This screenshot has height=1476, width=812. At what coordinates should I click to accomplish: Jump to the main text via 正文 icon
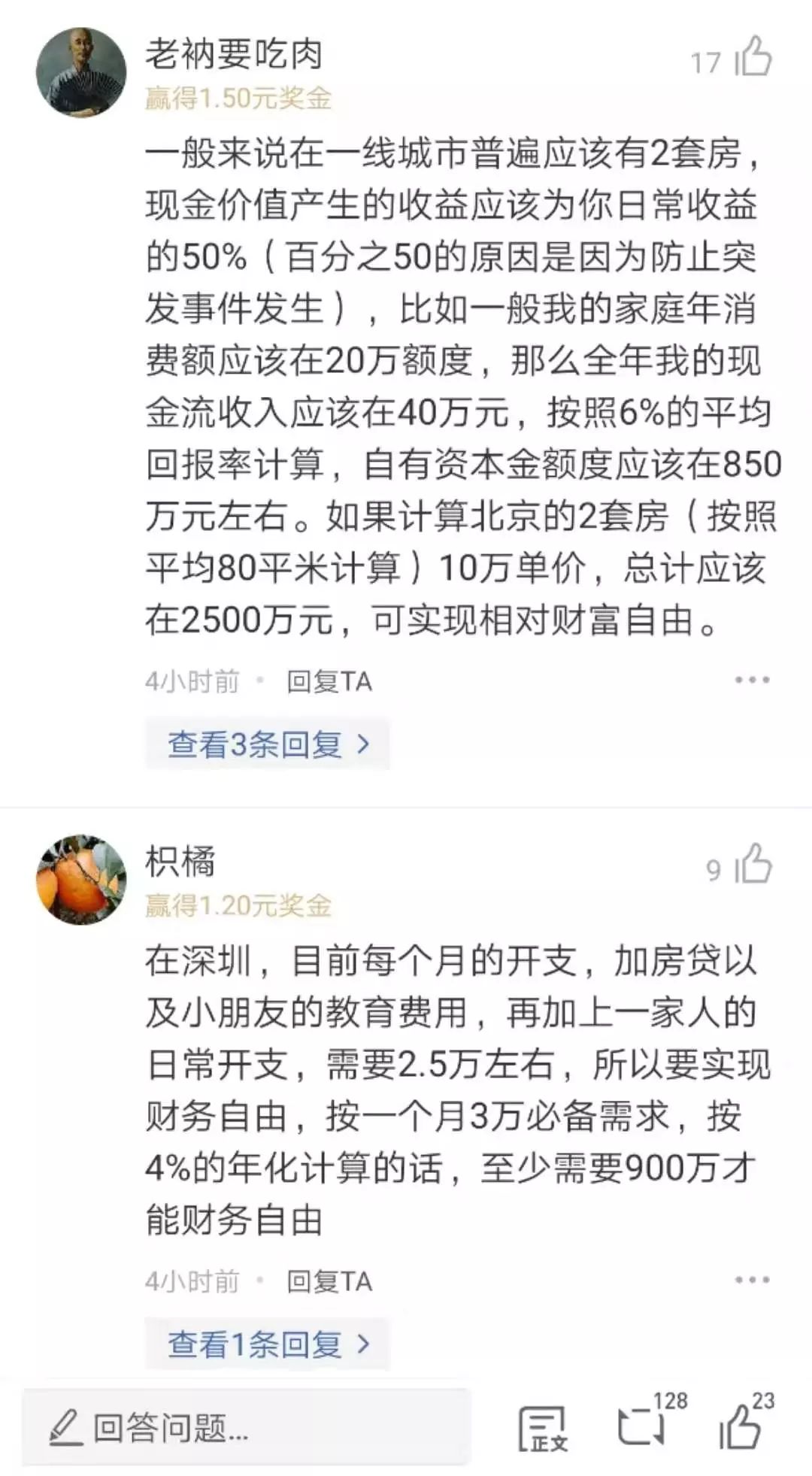click(x=542, y=1428)
